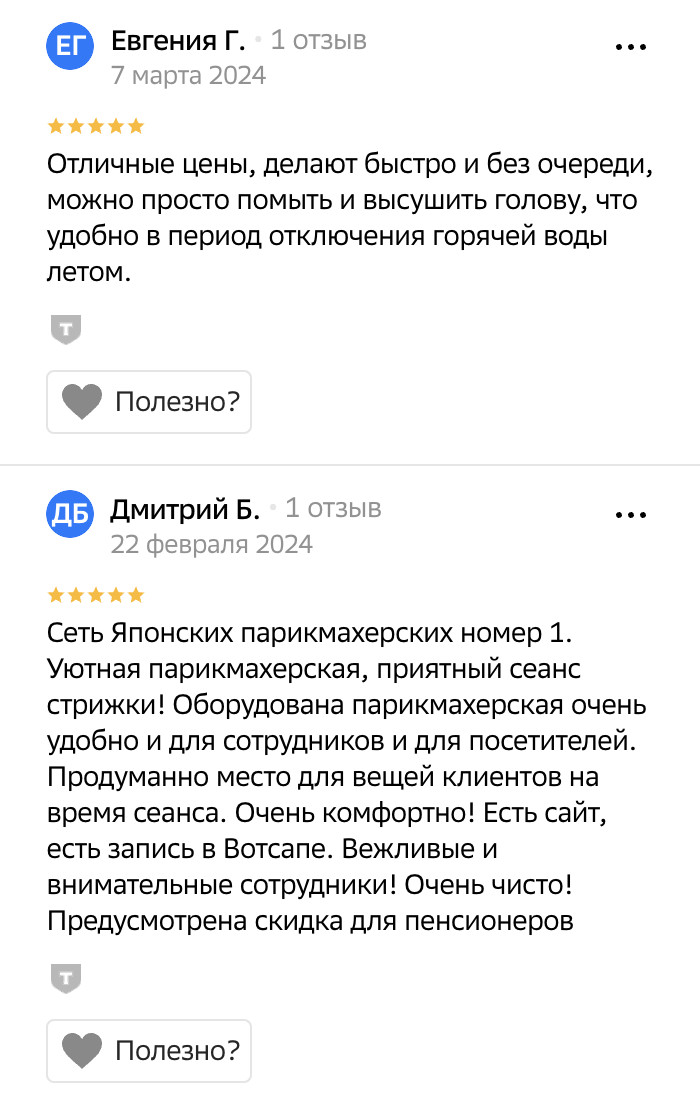Mark Дмитрий Б.'s review as Полезно

149,1051
